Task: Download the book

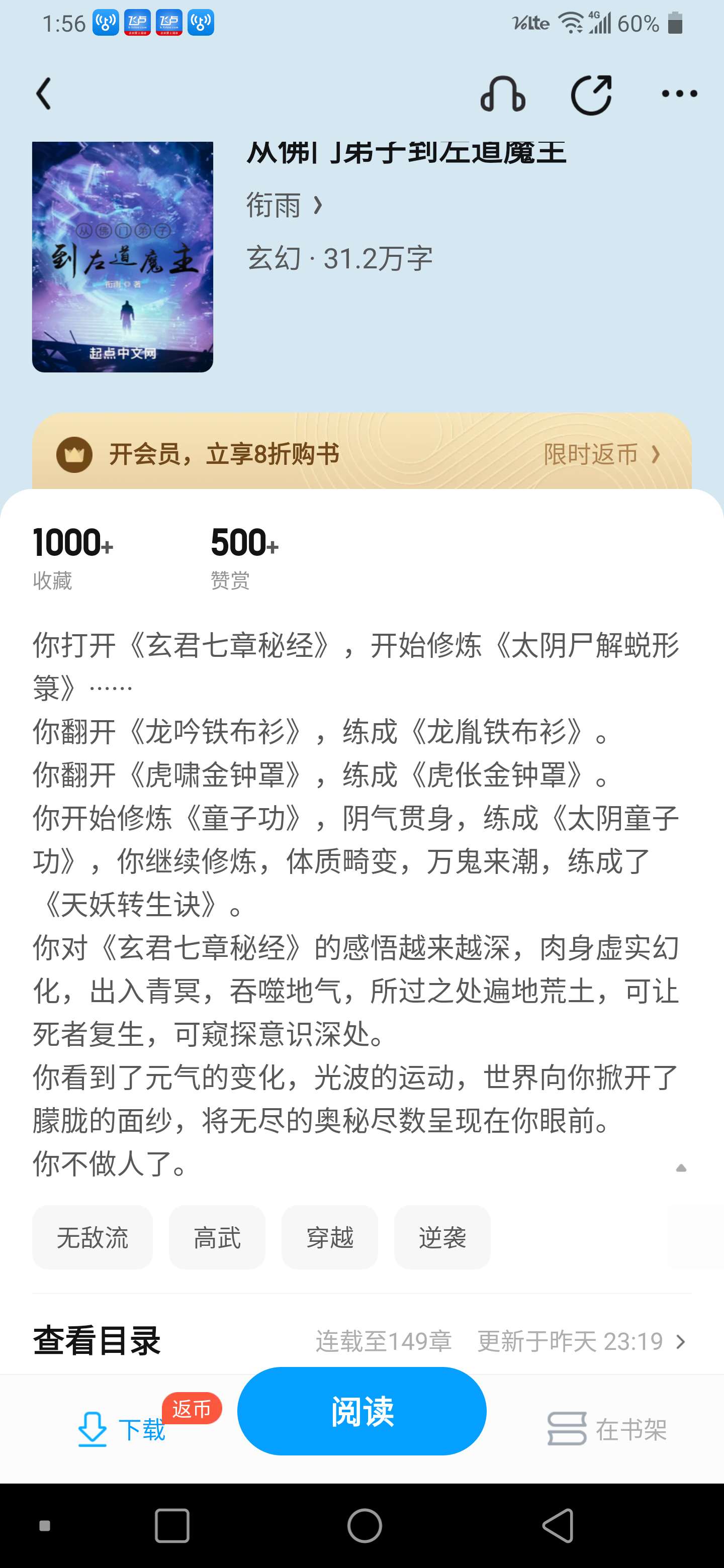Action: click(x=122, y=1429)
